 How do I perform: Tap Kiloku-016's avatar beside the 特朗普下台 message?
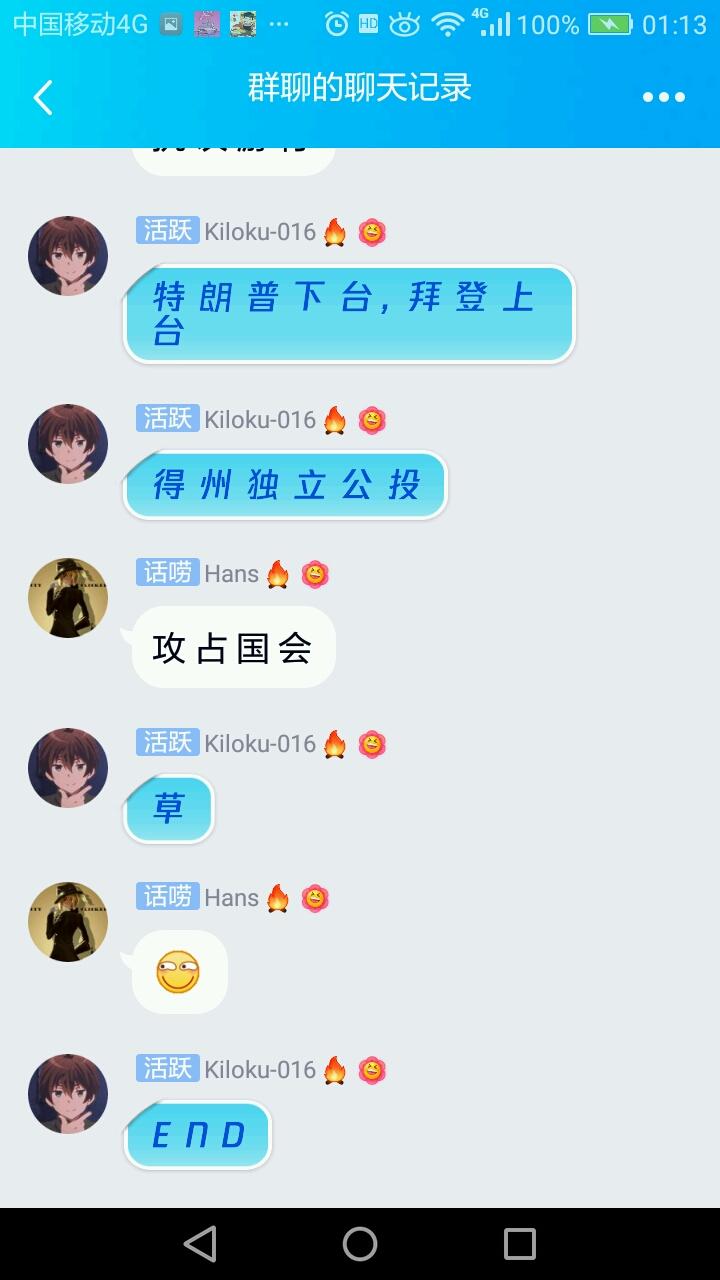pos(68,256)
